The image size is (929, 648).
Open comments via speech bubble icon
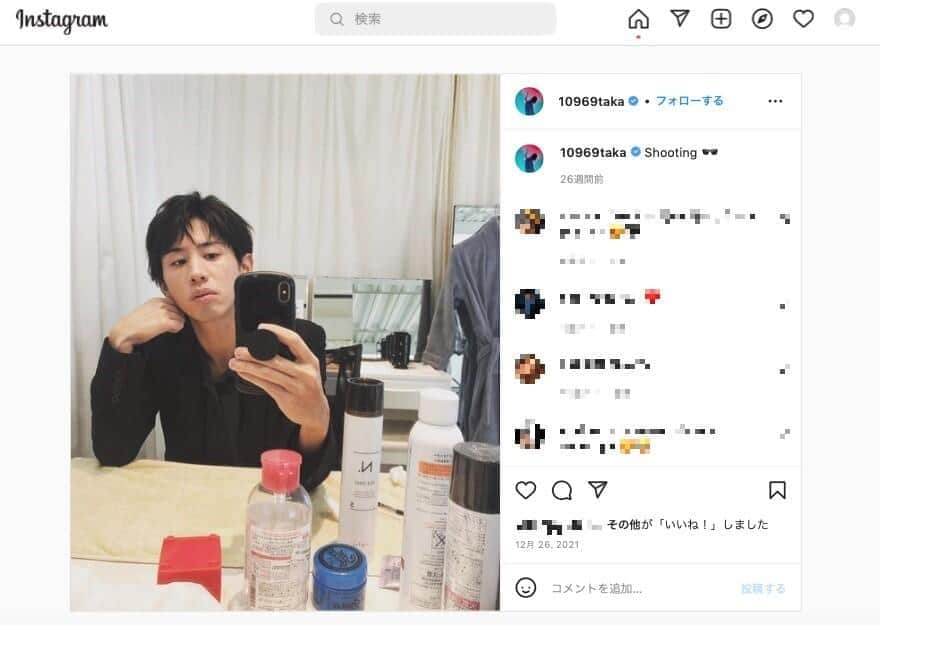tap(562, 490)
